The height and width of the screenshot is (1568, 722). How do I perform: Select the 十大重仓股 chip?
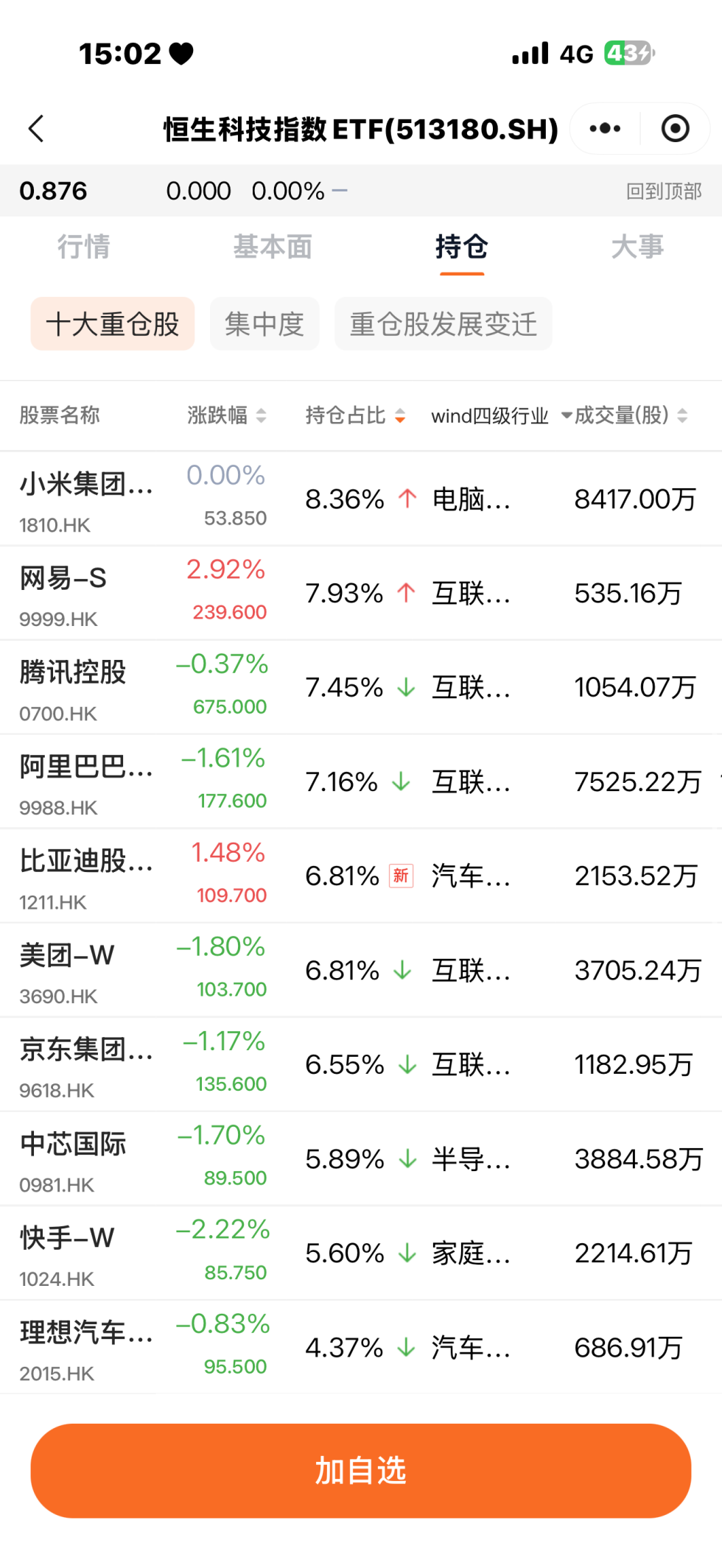coord(113,324)
